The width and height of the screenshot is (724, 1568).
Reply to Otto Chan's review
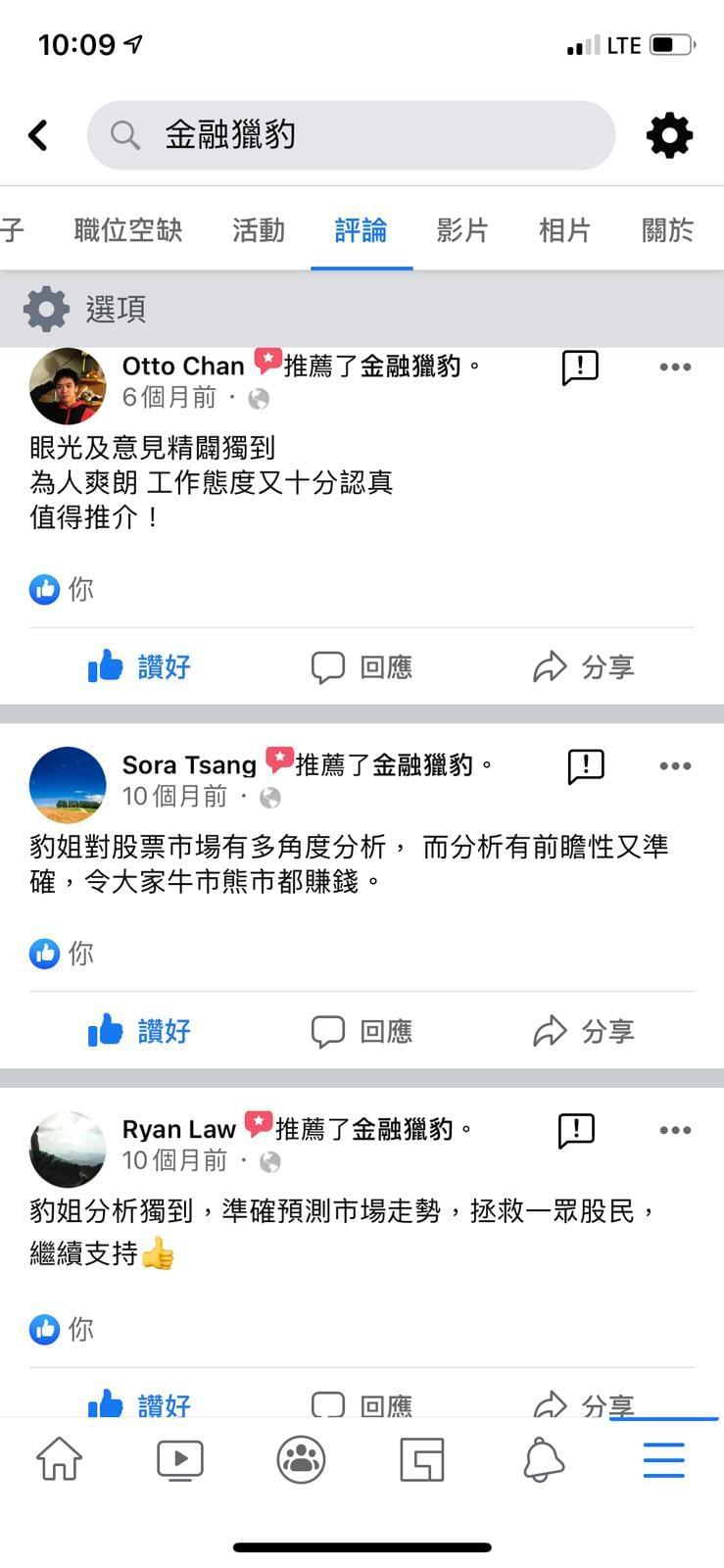(x=362, y=667)
